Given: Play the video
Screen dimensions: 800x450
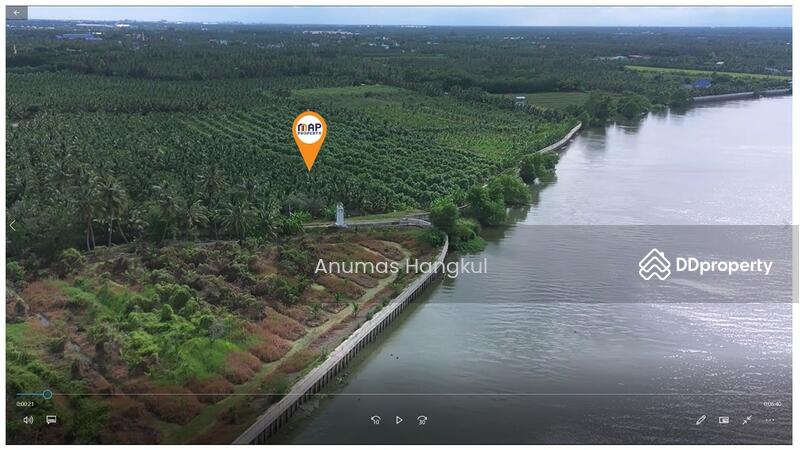Looking at the screenshot, I should click(399, 420).
